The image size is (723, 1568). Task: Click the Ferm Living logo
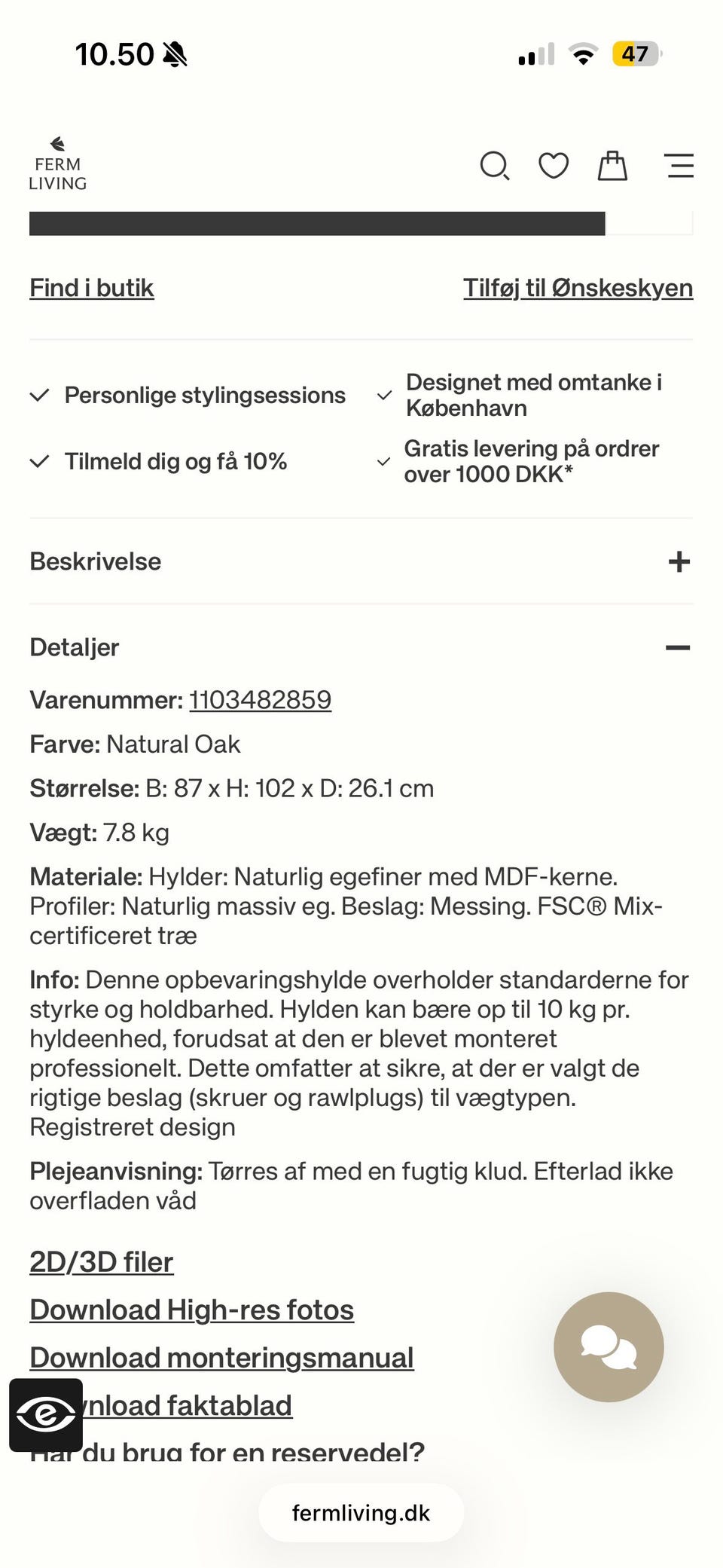pyautogui.click(x=59, y=164)
